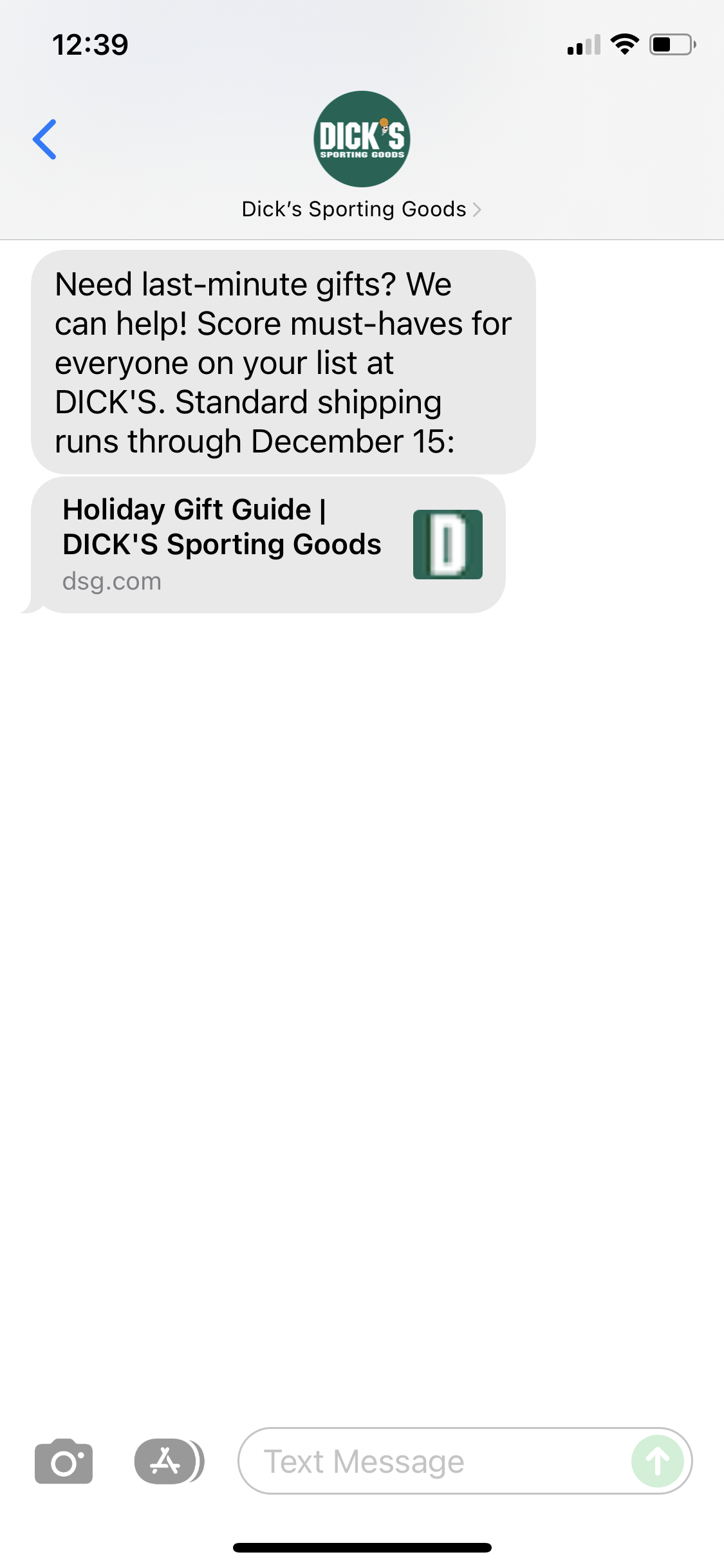
Task: Tap the 12:39 clock in status bar
Action: [x=90, y=44]
